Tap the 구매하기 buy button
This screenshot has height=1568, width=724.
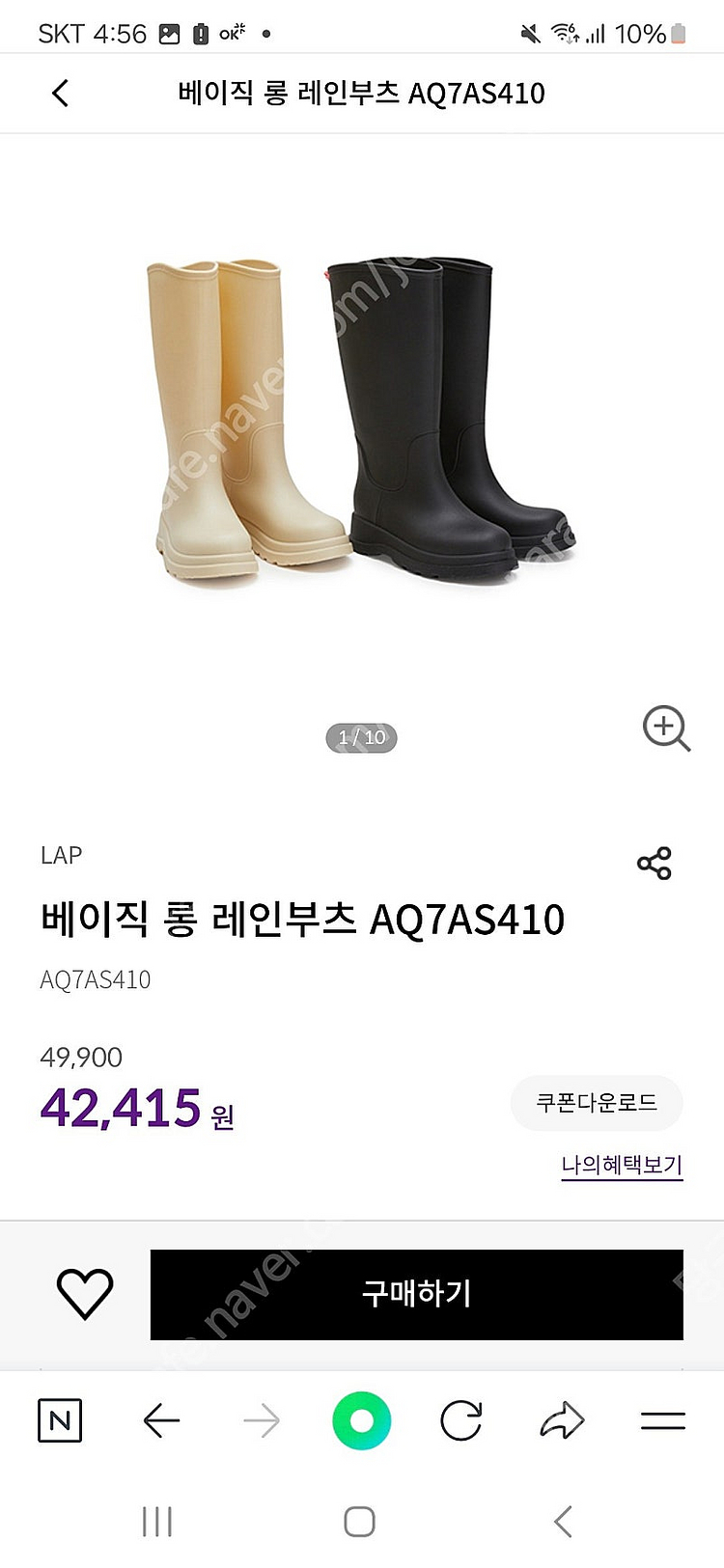point(416,1294)
